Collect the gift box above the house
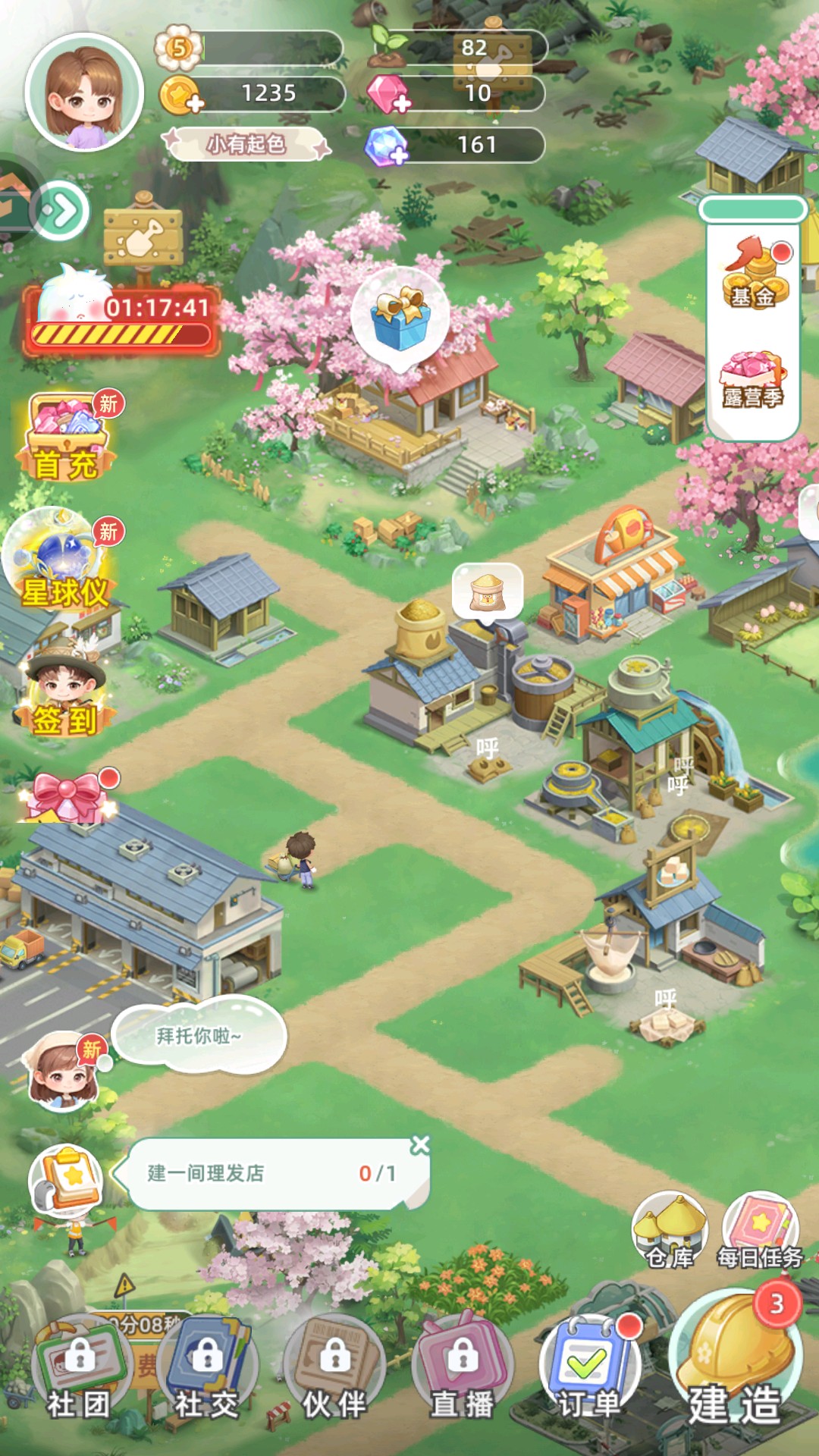 coord(400,316)
